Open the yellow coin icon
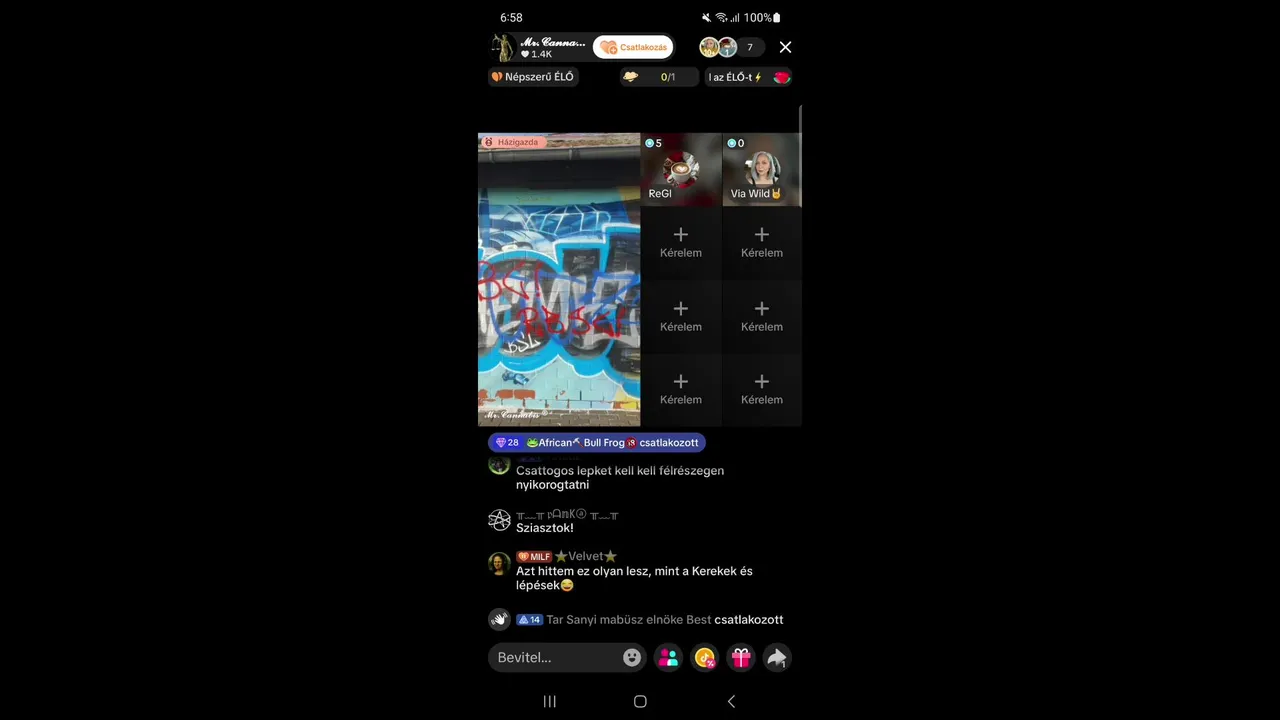1280x720 pixels. 705,657
